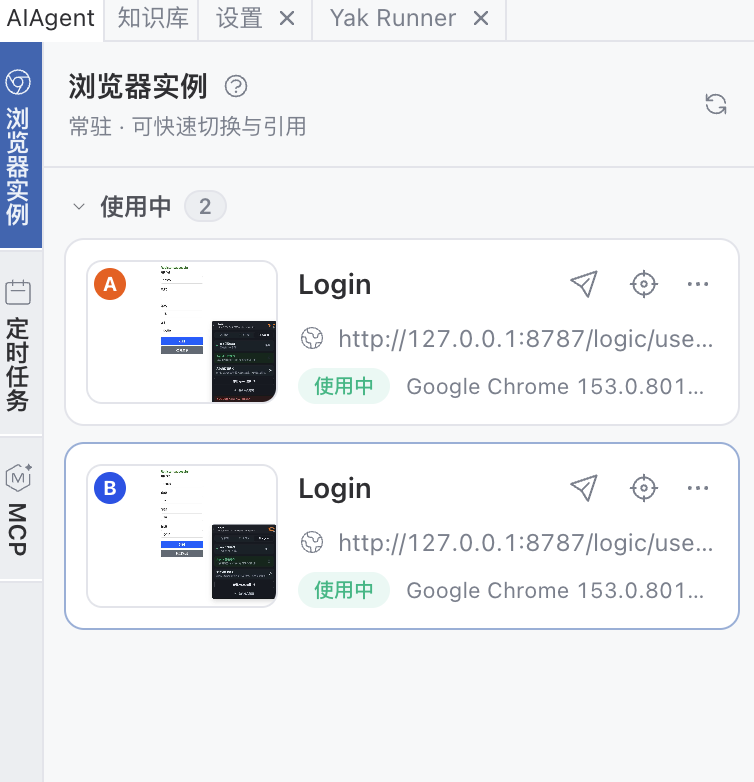Open the Yak Runner tab
This screenshot has height=782, width=754.
393,19
